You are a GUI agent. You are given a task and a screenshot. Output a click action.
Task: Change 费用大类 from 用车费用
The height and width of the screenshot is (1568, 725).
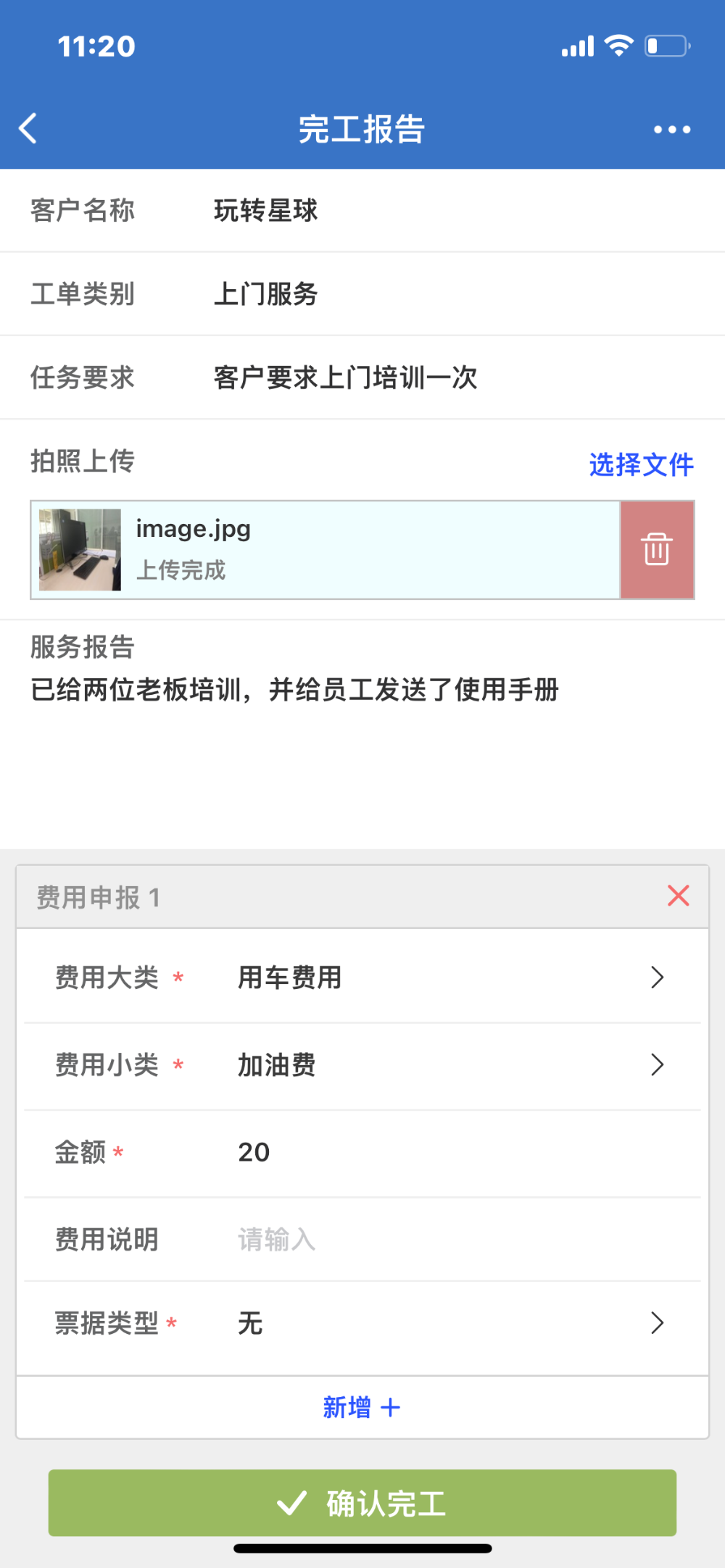click(x=449, y=977)
